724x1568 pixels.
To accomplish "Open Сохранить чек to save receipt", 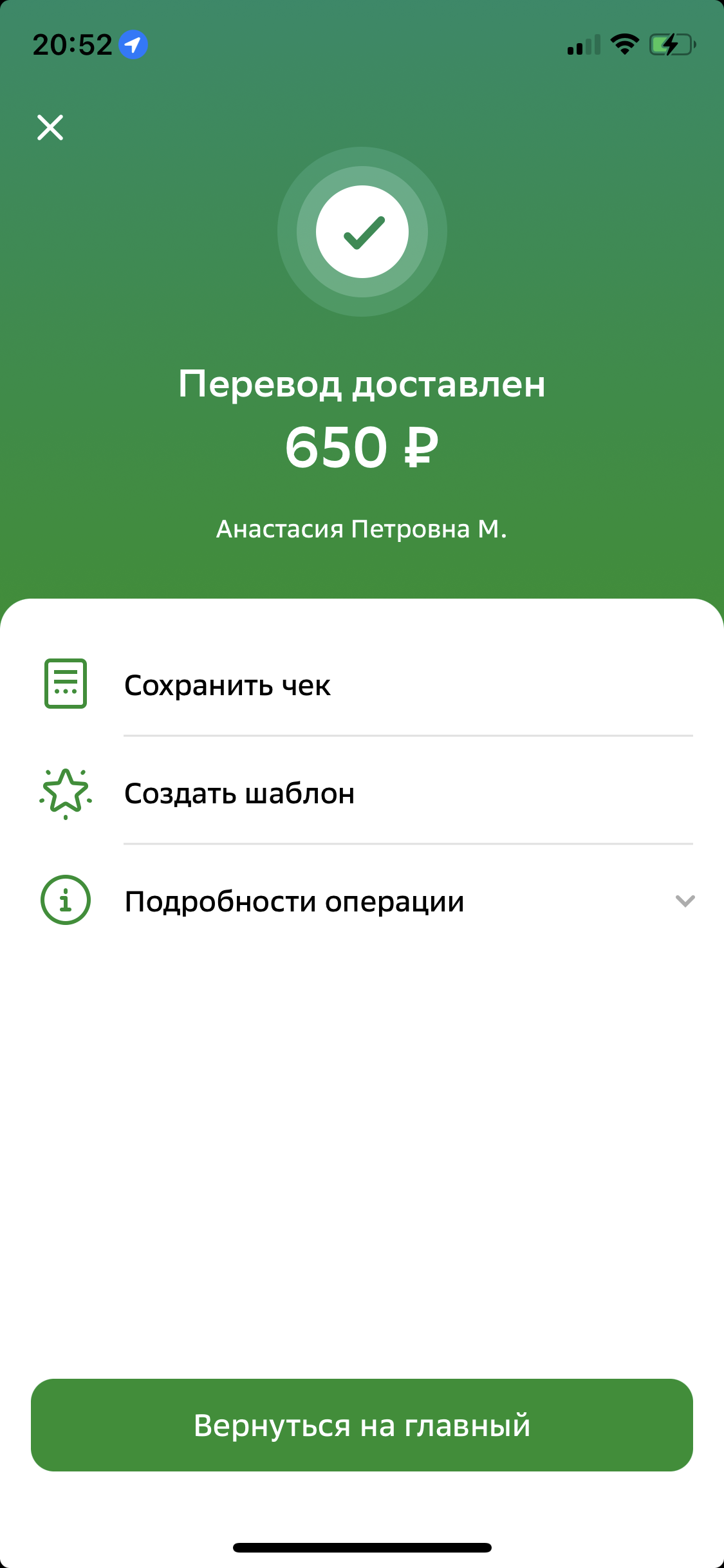I will 362,685.
